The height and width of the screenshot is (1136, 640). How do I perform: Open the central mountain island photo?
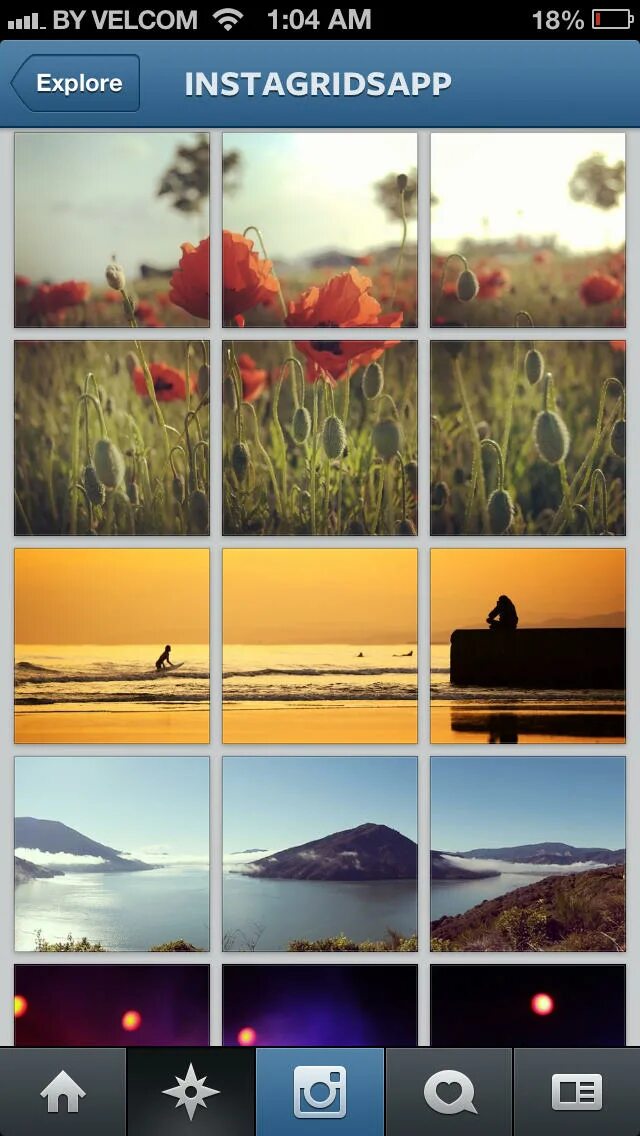pos(320,853)
